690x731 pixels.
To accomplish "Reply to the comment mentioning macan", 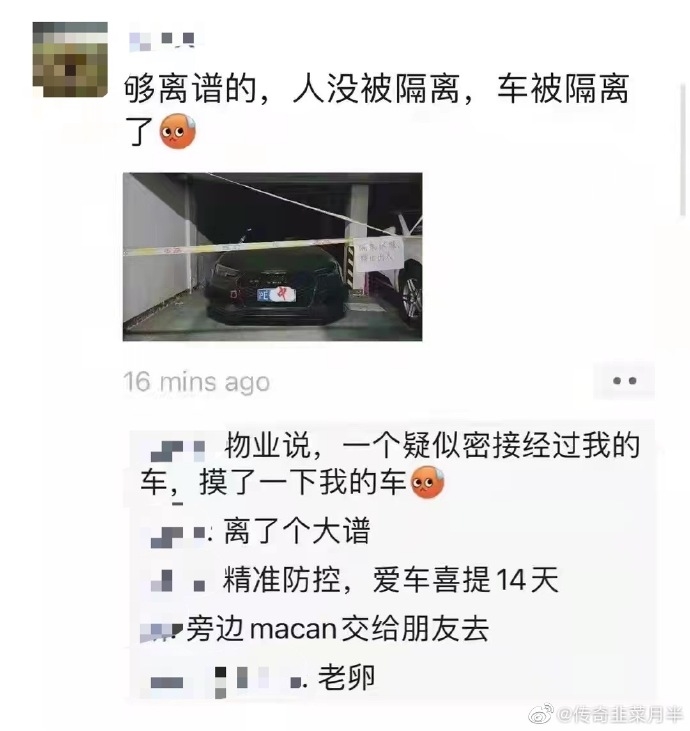I will [x=340, y=630].
